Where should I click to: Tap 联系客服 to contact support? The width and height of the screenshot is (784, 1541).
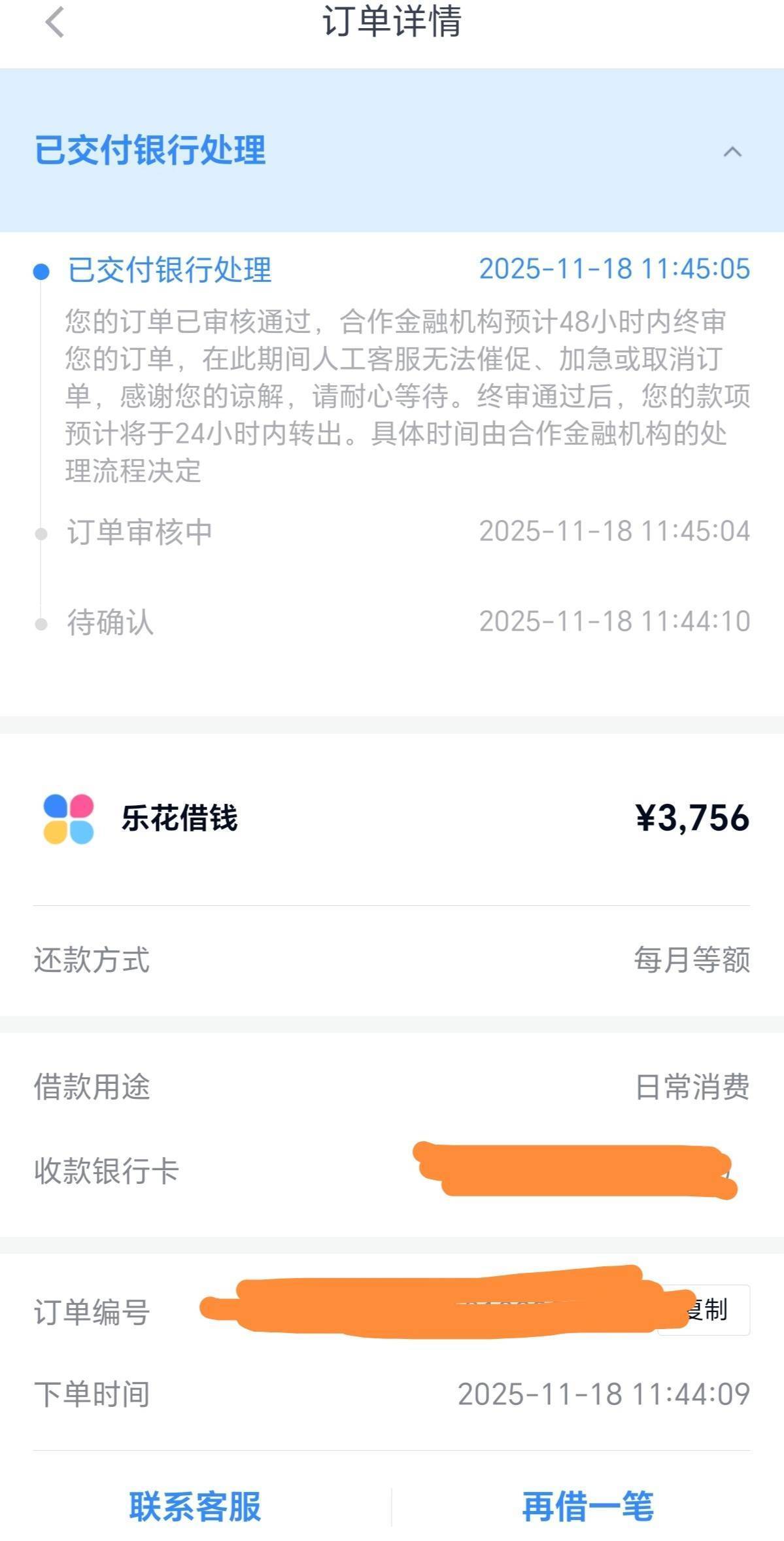coord(195,1506)
